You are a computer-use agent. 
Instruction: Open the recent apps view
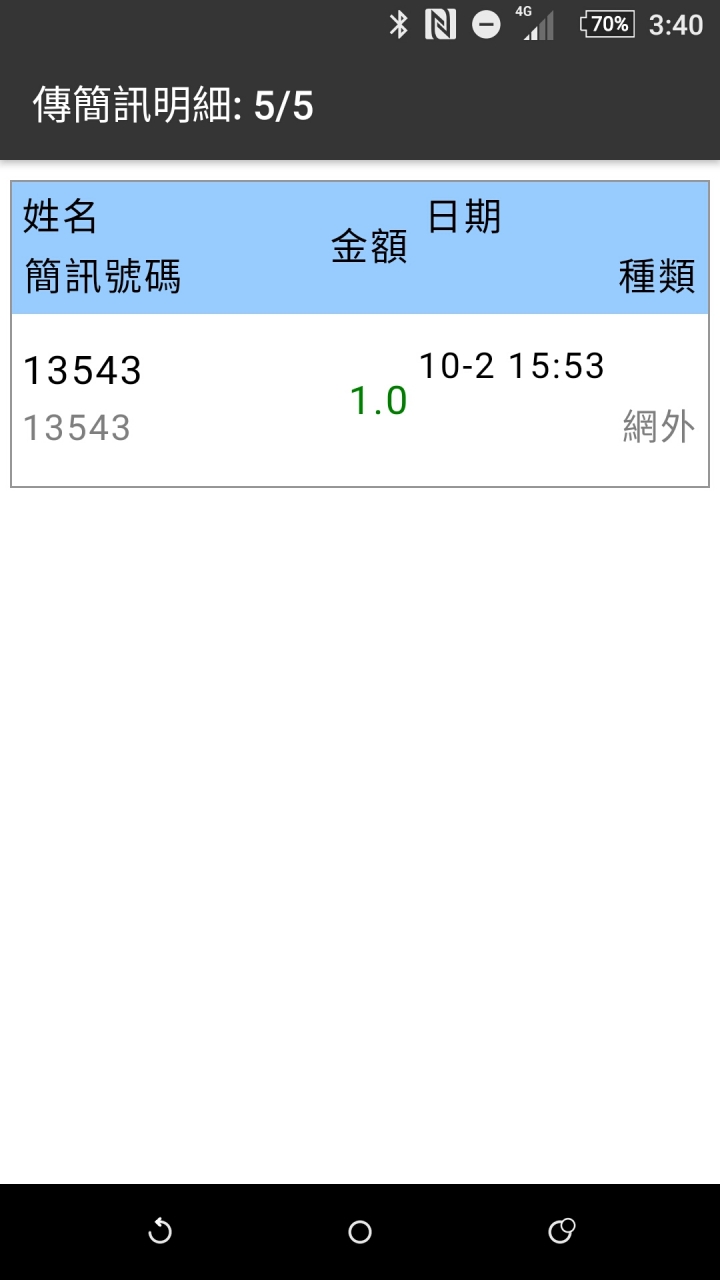tap(561, 1231)
